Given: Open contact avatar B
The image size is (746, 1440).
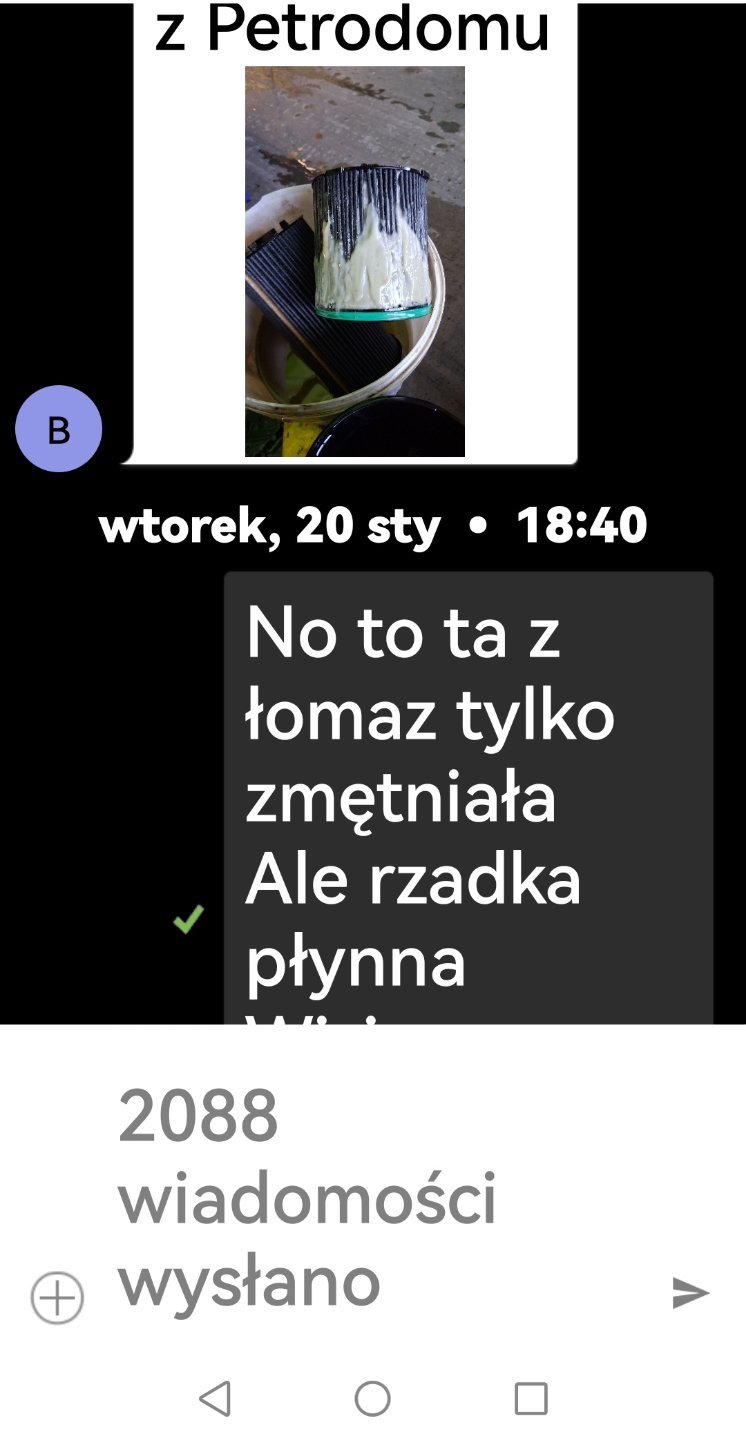Looking at the screenshot, I should click(59, 429).
